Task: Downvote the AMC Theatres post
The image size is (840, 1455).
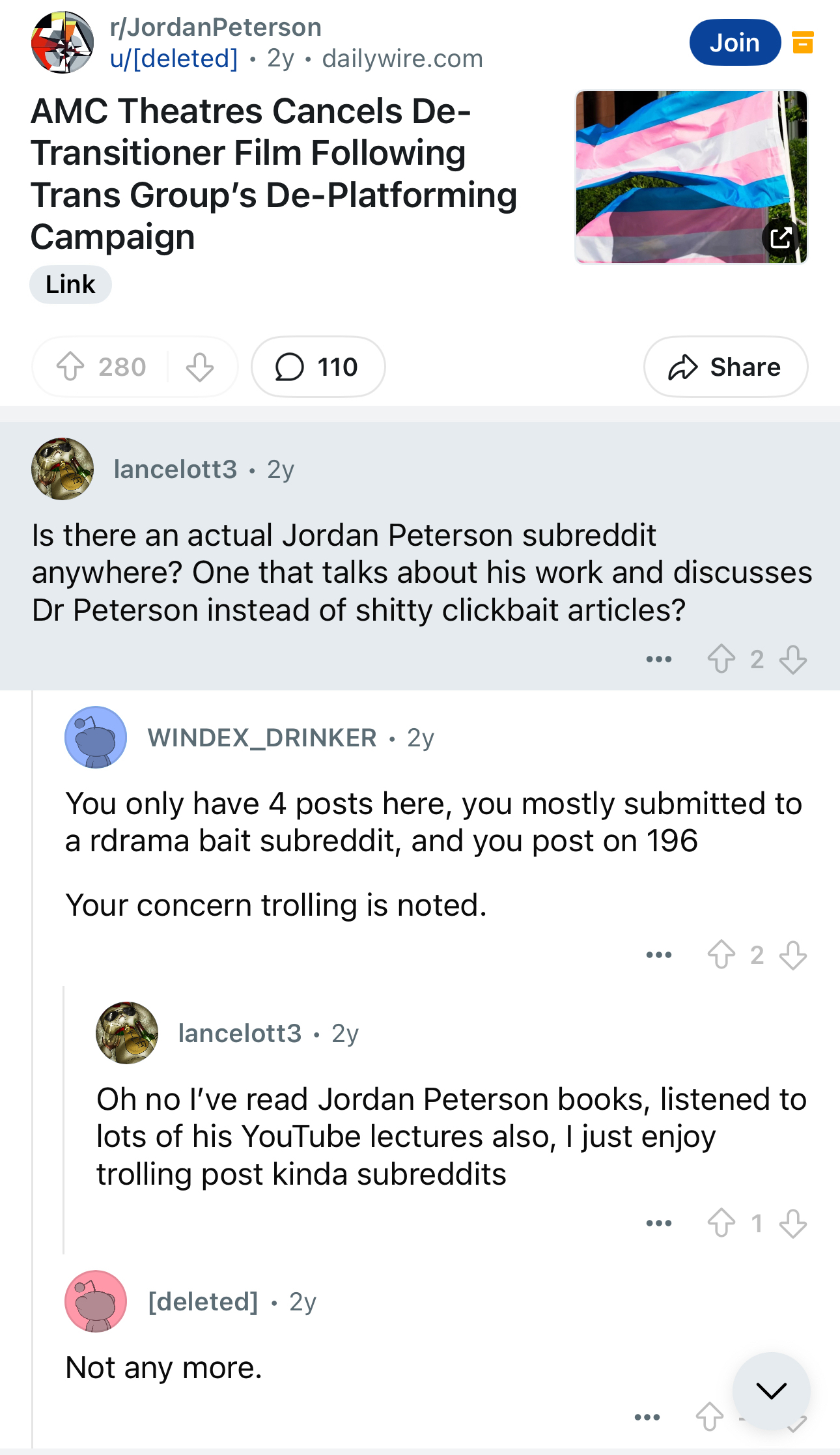Action: click(x=199, y=367)
